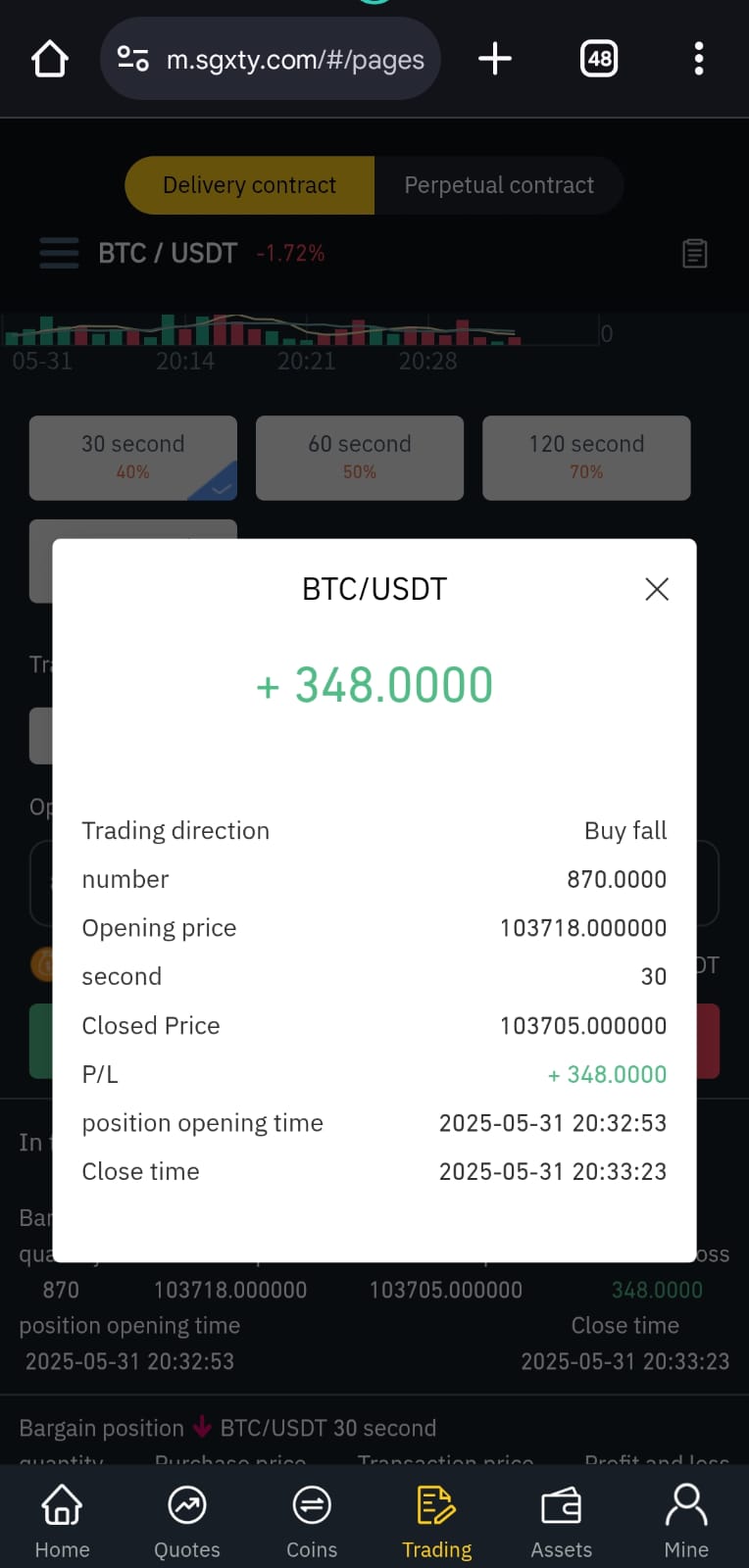Image resolution: width=749 pixels, height=1568 pixels.
Task: Open the Coins tab
Action: pyautogui.click(x=312, y=1521)
